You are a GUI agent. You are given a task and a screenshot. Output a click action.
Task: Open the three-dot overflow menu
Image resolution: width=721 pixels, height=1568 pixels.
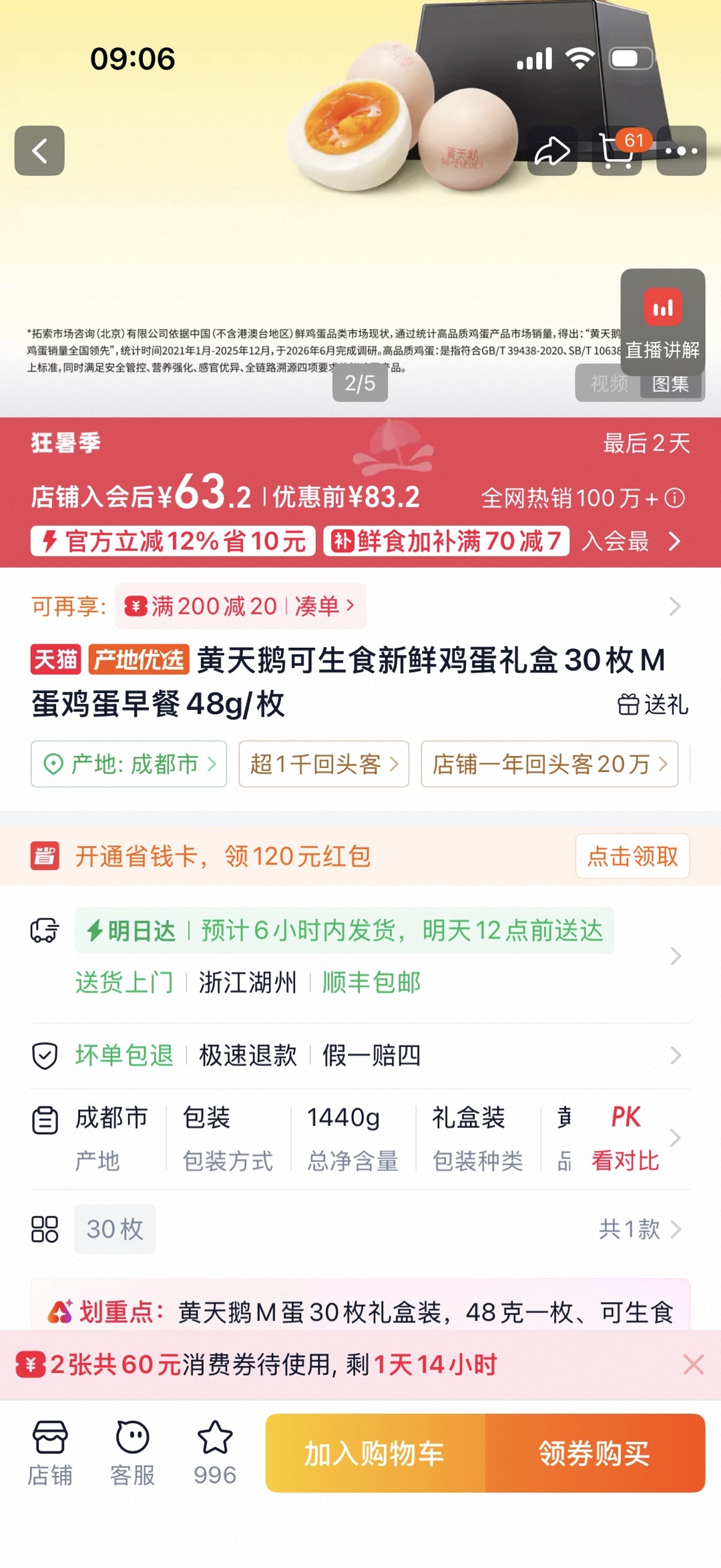tap(681, 151)
